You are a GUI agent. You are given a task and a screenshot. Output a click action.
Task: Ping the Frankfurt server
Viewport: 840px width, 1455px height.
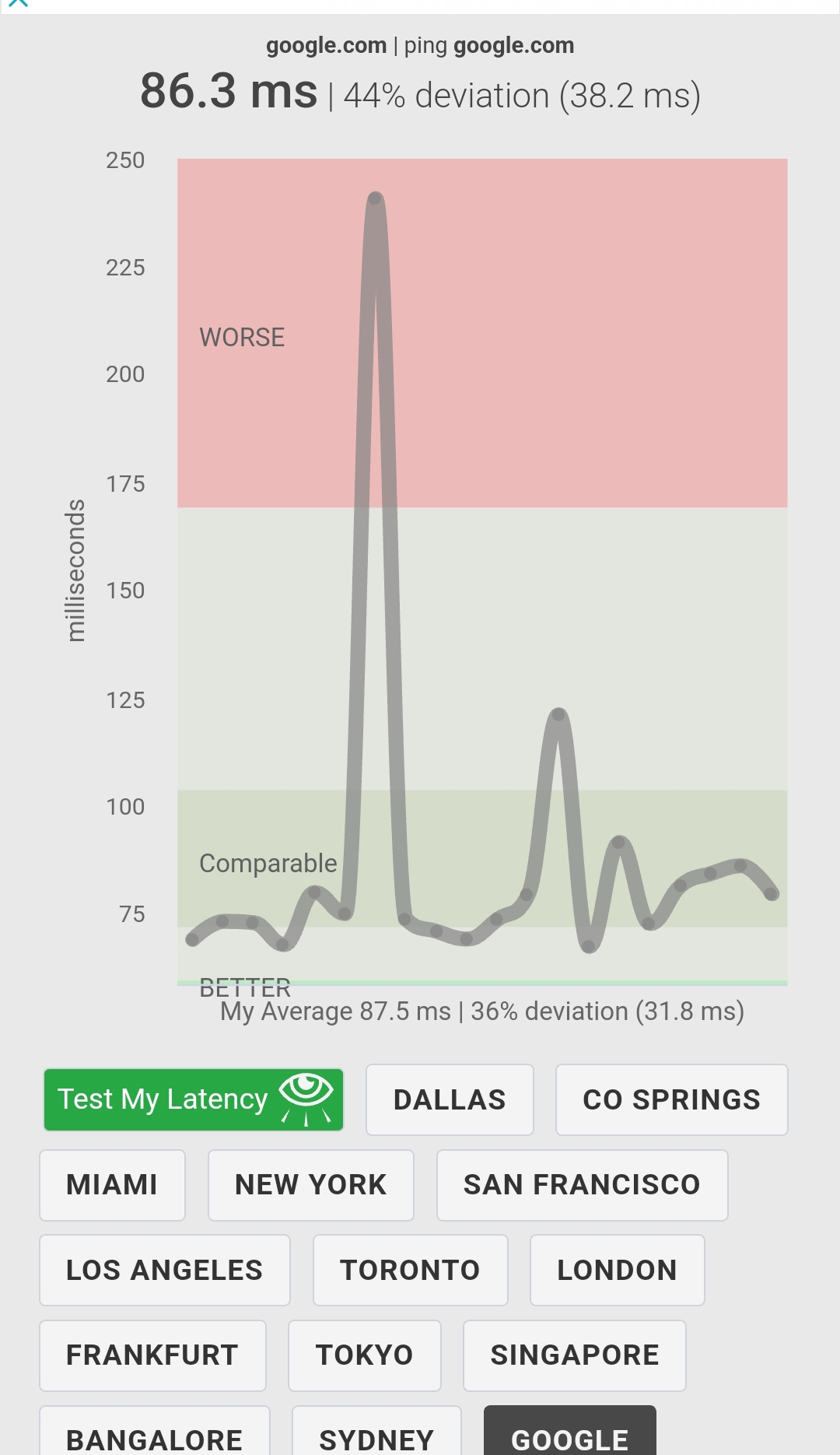[x=152, y=1355]
